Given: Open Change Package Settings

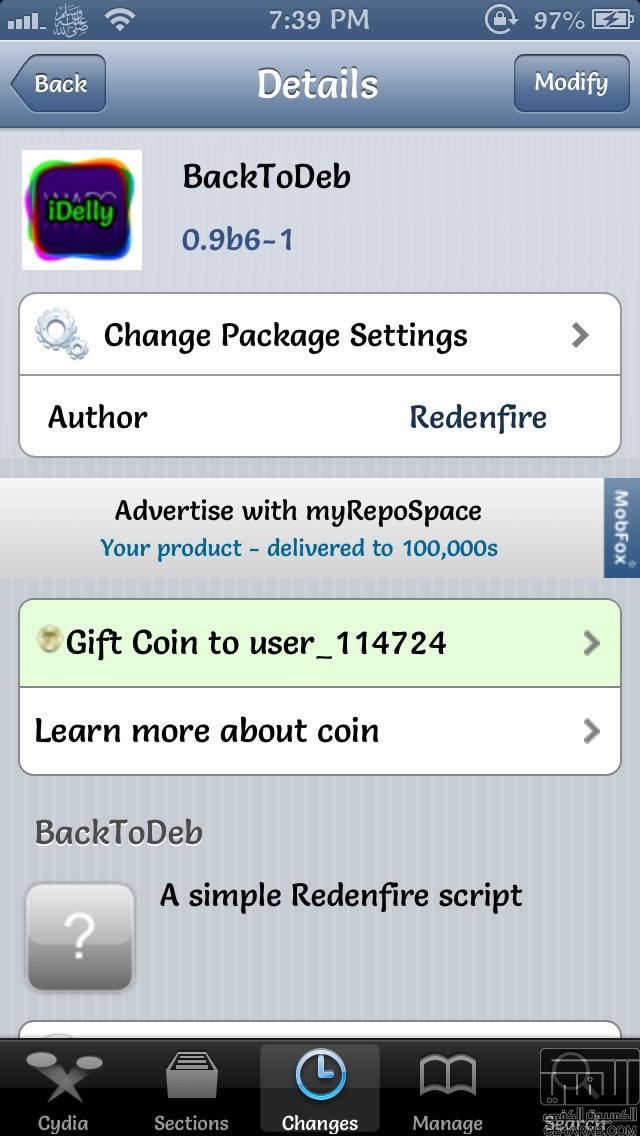Looking at the screenshot, I should coord(320,335).
